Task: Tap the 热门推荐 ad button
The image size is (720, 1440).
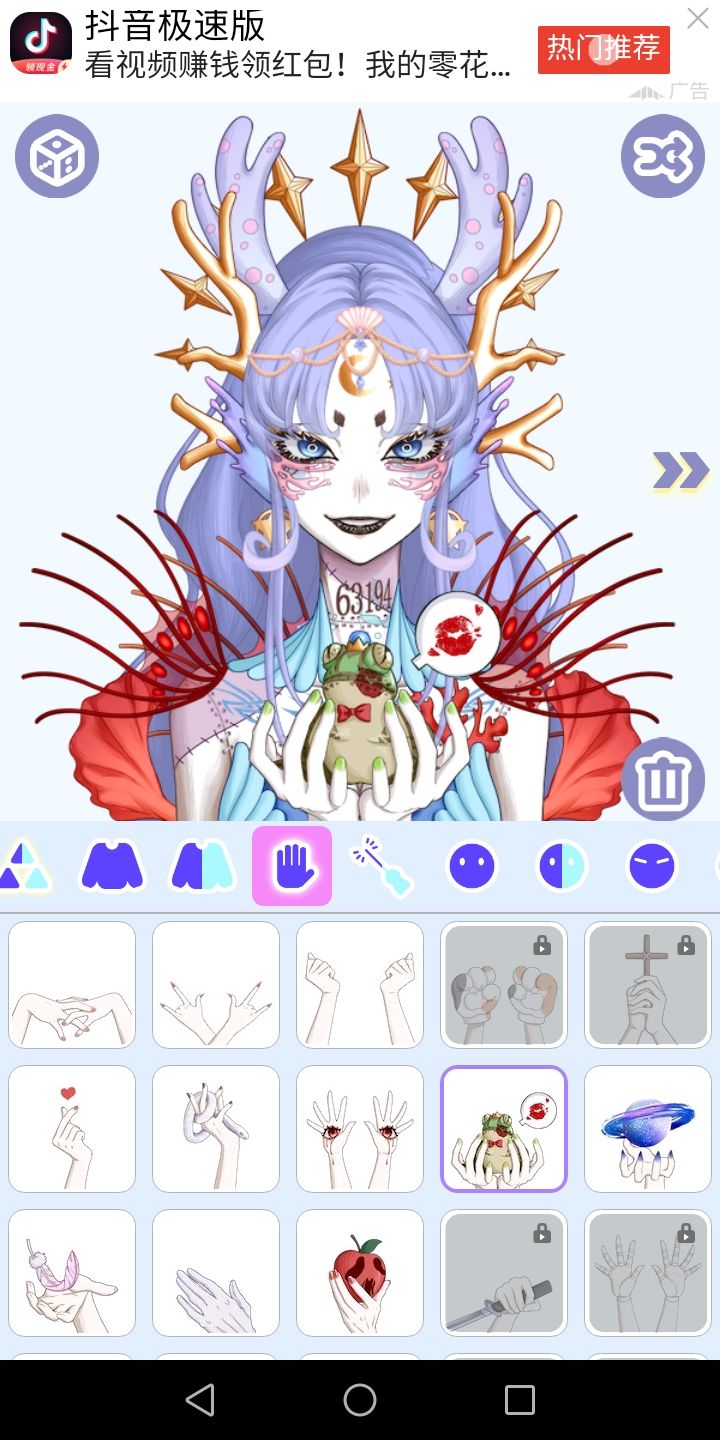Action: 604,49
